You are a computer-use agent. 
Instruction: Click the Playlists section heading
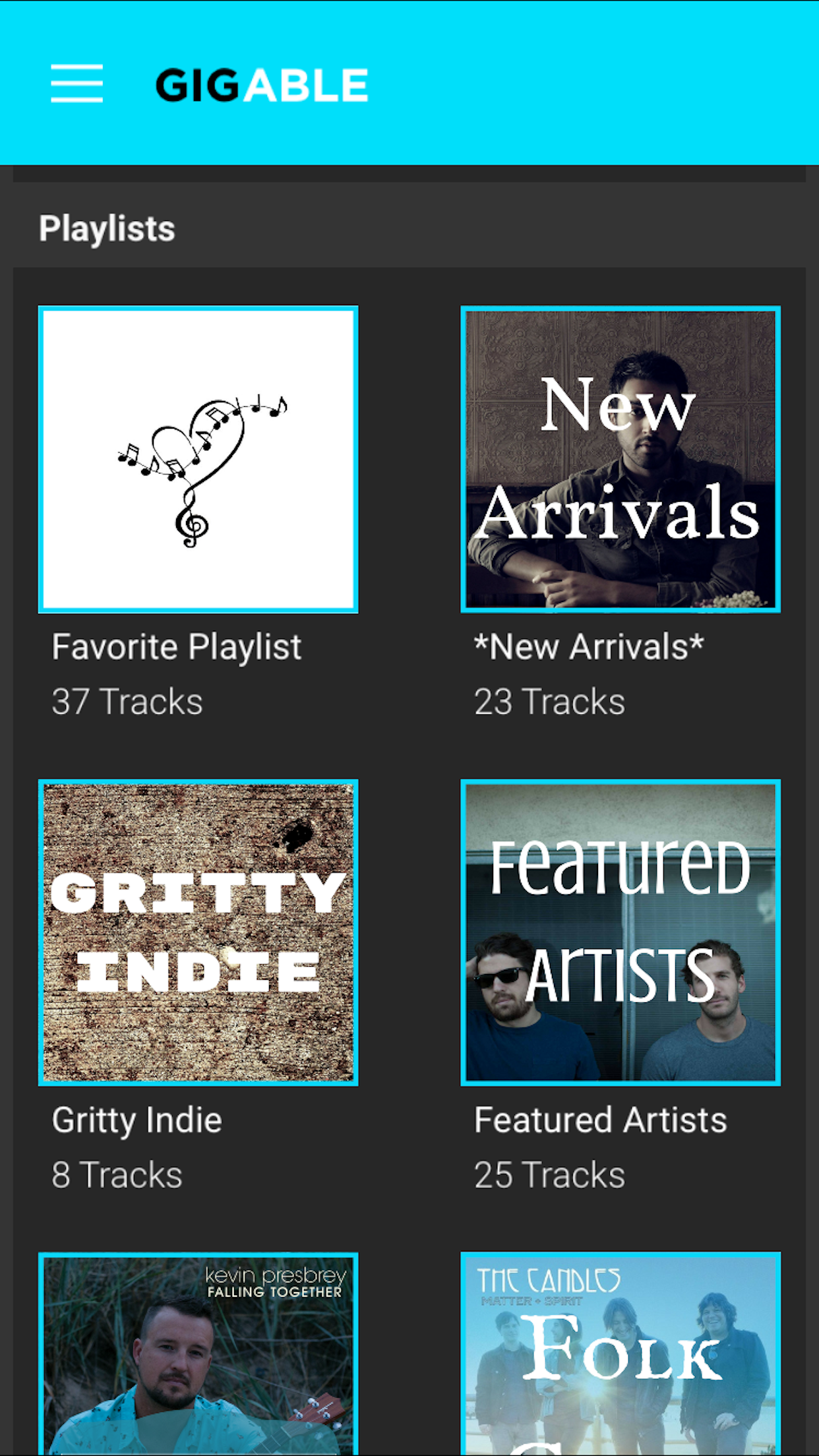click(x=107, y=228)
